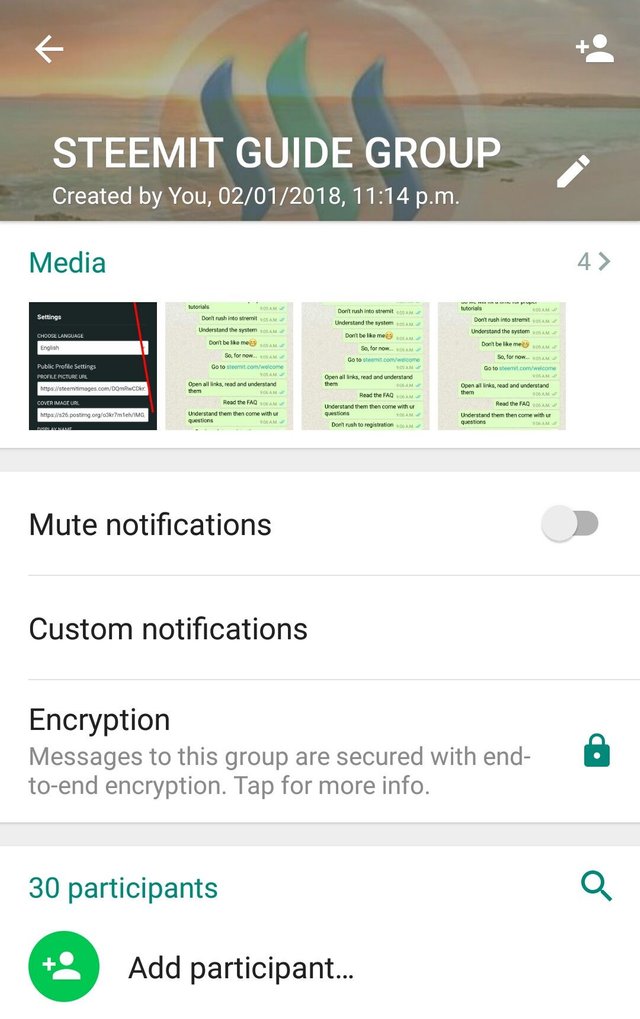Tap the add person icon in header
640x1019 pixels.
click(594, 49)
